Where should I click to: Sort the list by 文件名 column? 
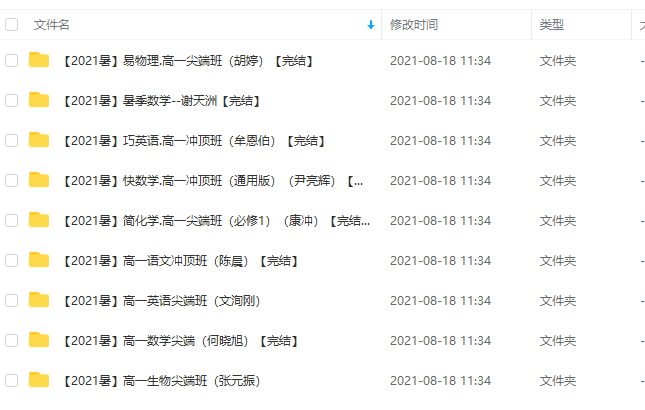[x=52, y=24]
